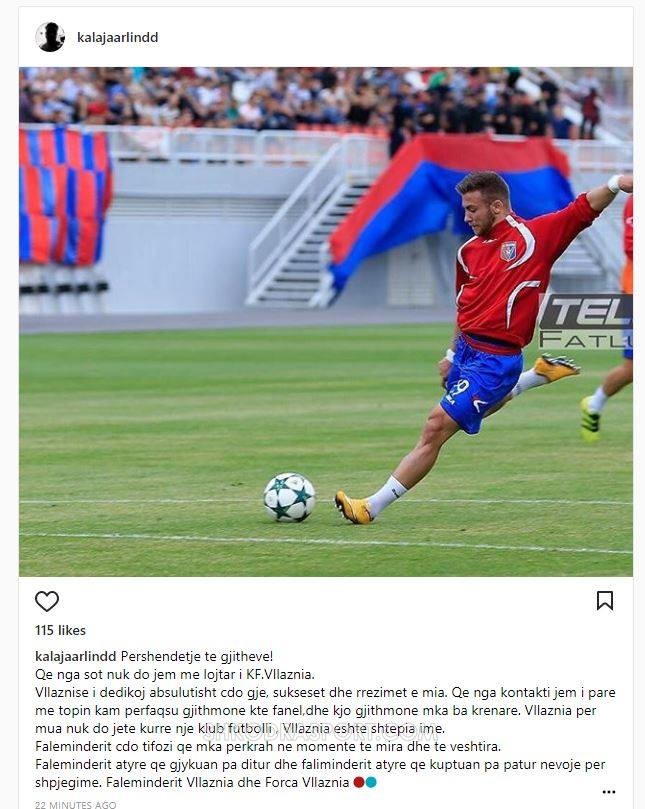The height and width of the screenshot is (809, 645).
Task: Save the post with the bookmark icon
Action: click(x=604, y=600)
